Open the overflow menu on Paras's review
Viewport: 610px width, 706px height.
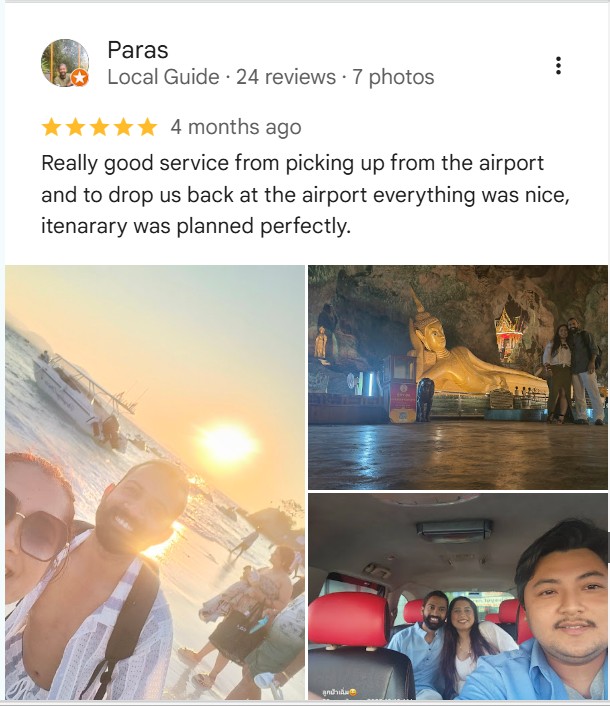(558, 66)
